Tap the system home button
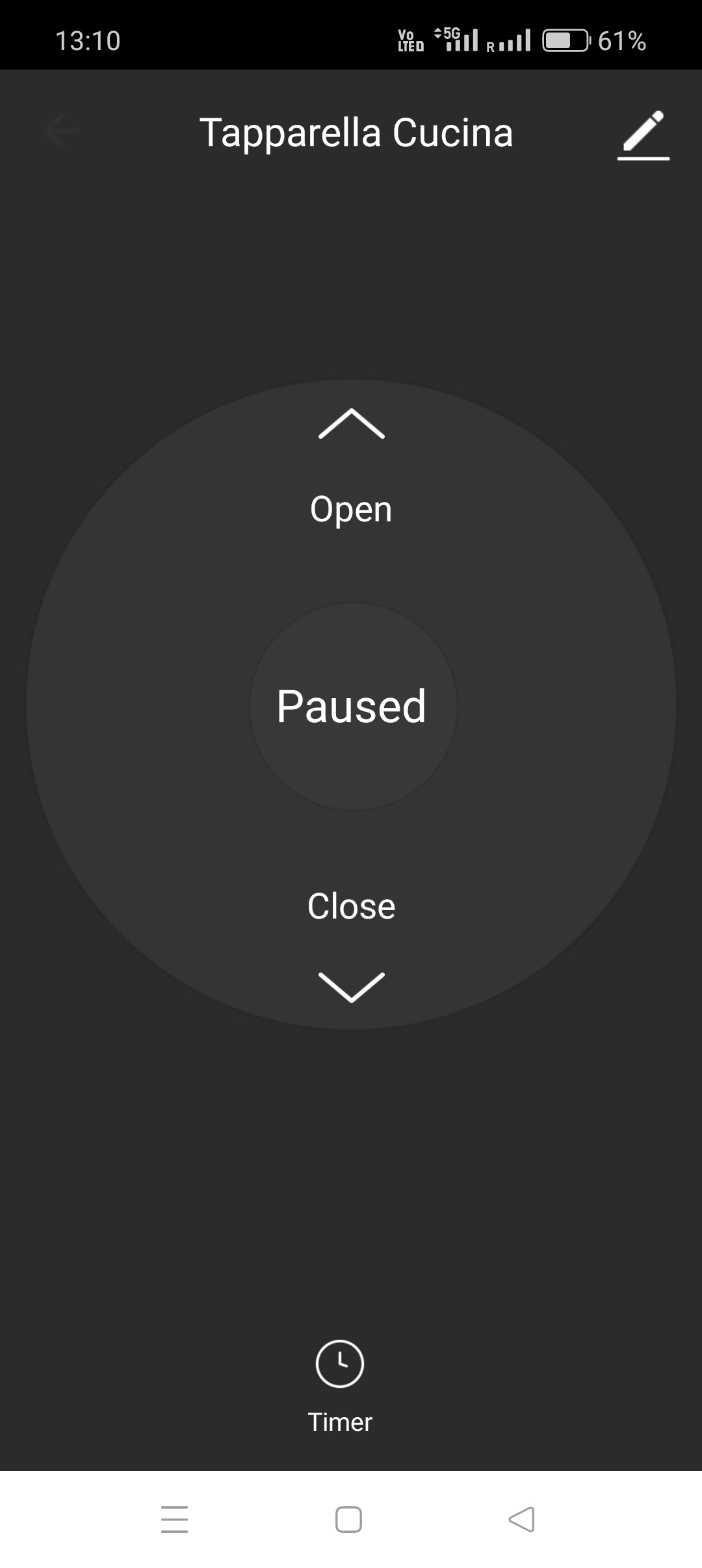This screenshot has width=702, height=1568. click(x=348, y=1519)
